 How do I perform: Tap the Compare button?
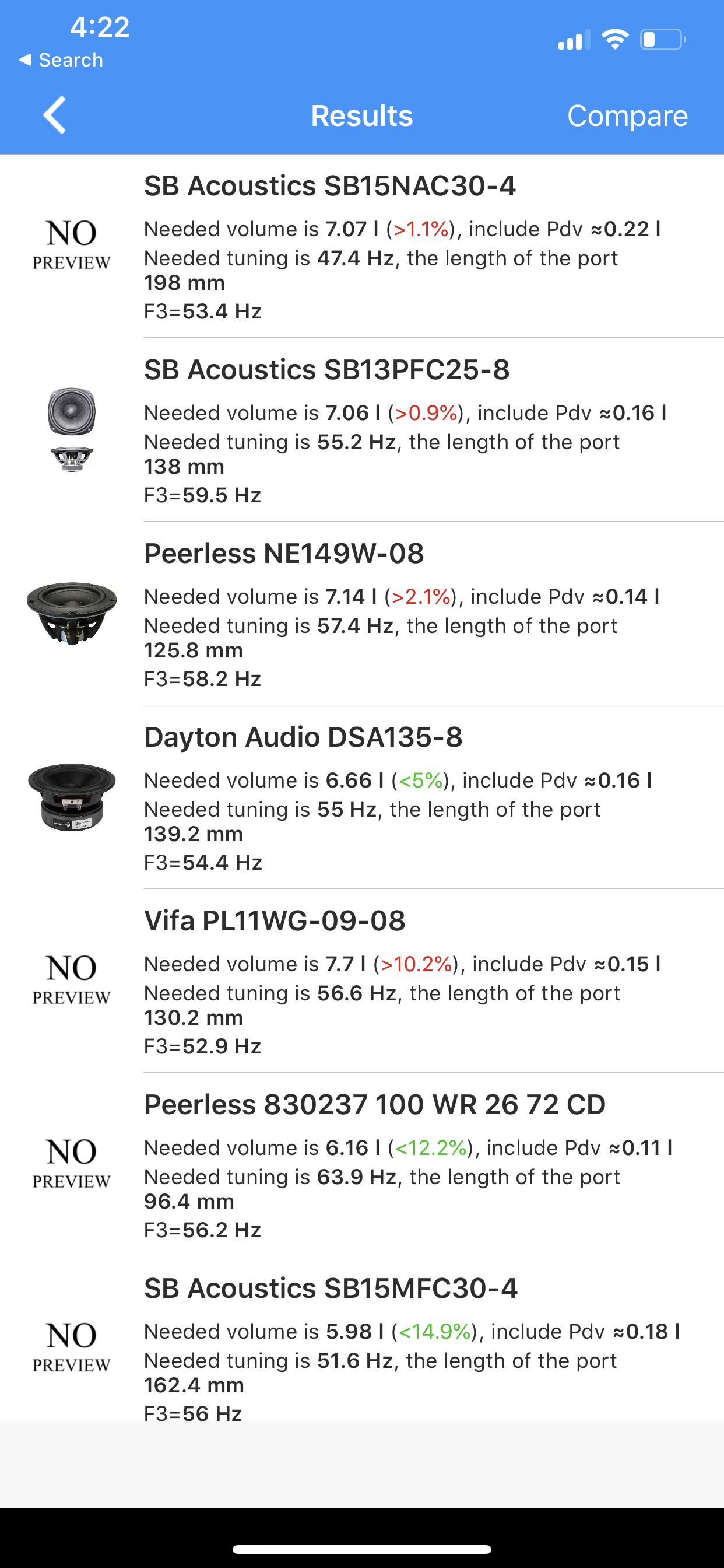pyautogui.click(x=627, y=116)
